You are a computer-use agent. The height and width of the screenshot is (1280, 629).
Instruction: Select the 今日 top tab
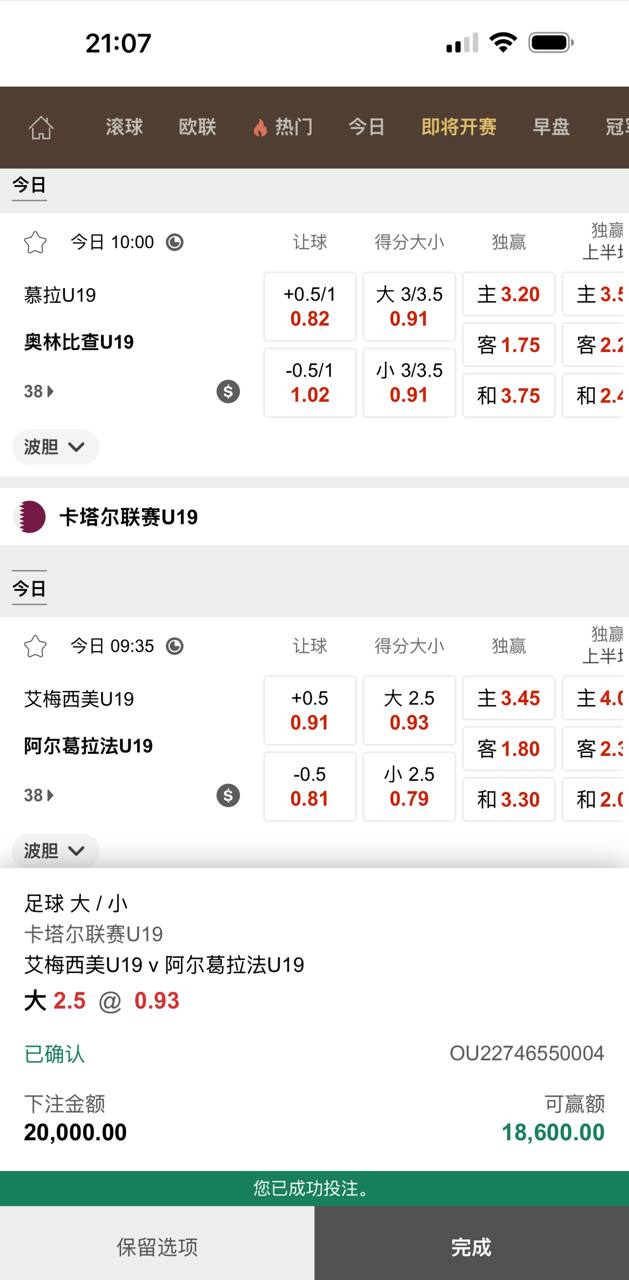tap(366, 127)
